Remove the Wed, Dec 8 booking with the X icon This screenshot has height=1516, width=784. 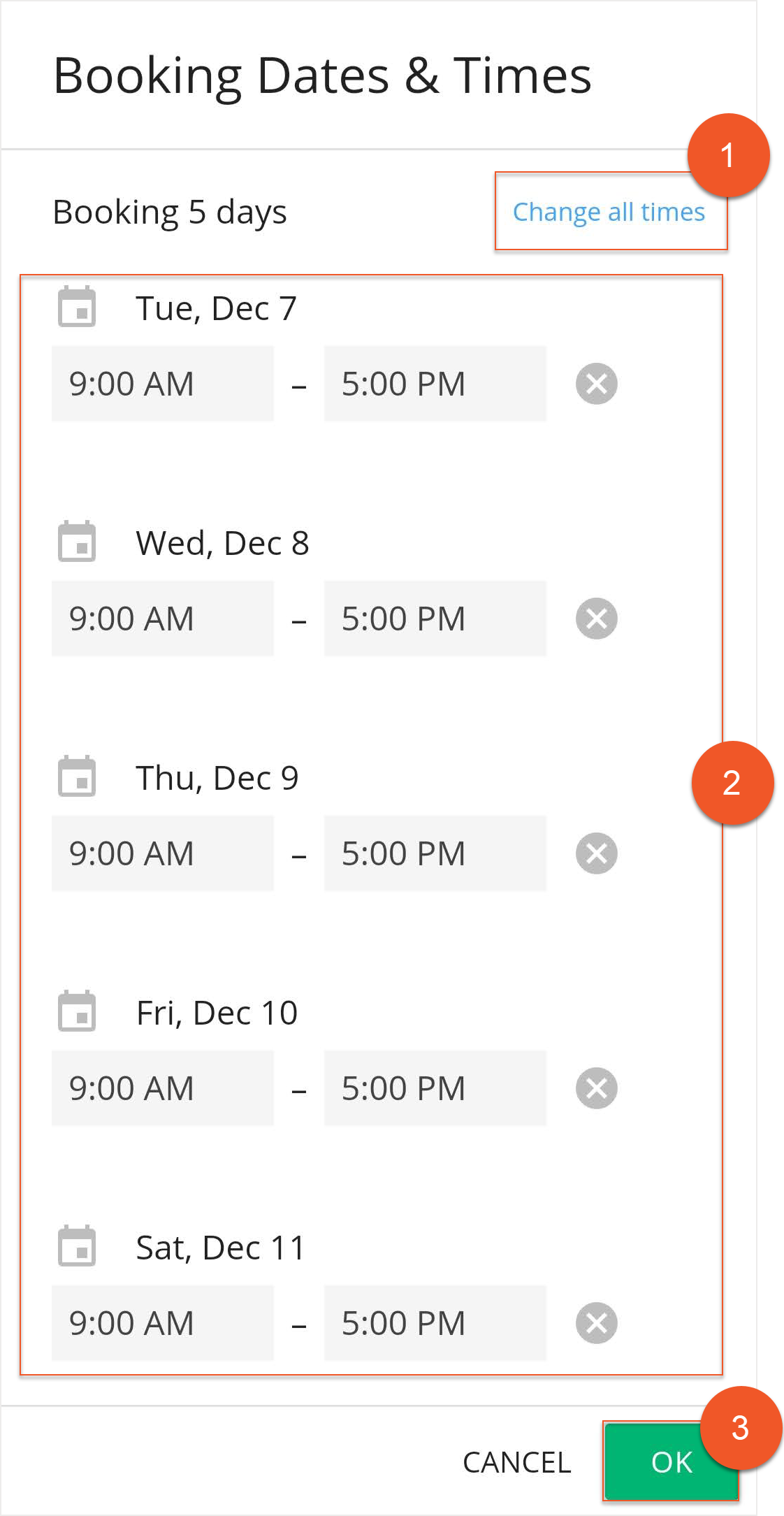(x=596, y=618)
